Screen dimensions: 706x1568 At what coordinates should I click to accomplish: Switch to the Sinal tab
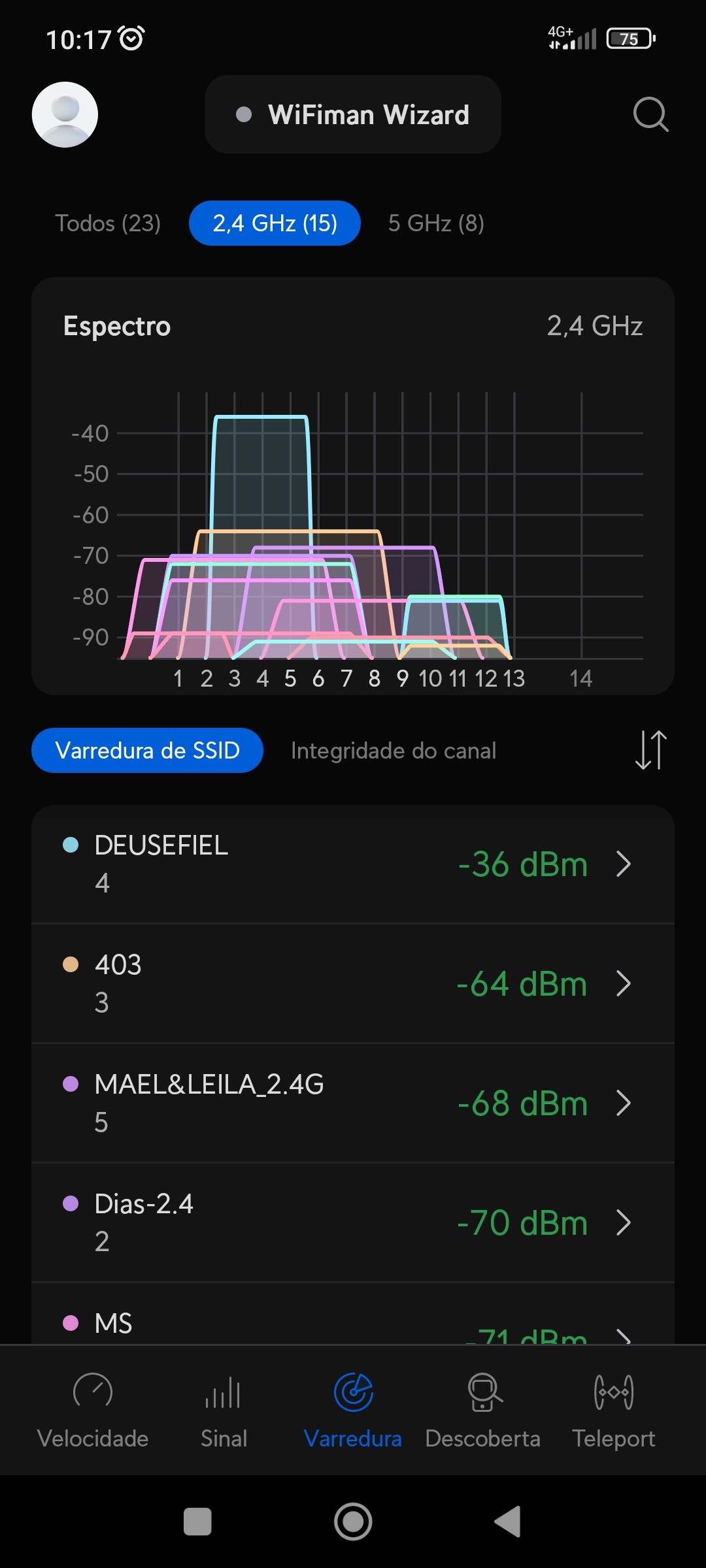tap(224, 1409)
